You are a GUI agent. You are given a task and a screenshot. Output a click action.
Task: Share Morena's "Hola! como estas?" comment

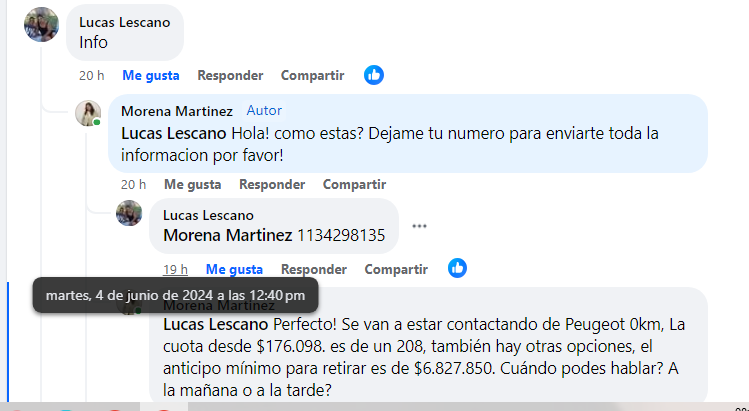tap(354, 184)
